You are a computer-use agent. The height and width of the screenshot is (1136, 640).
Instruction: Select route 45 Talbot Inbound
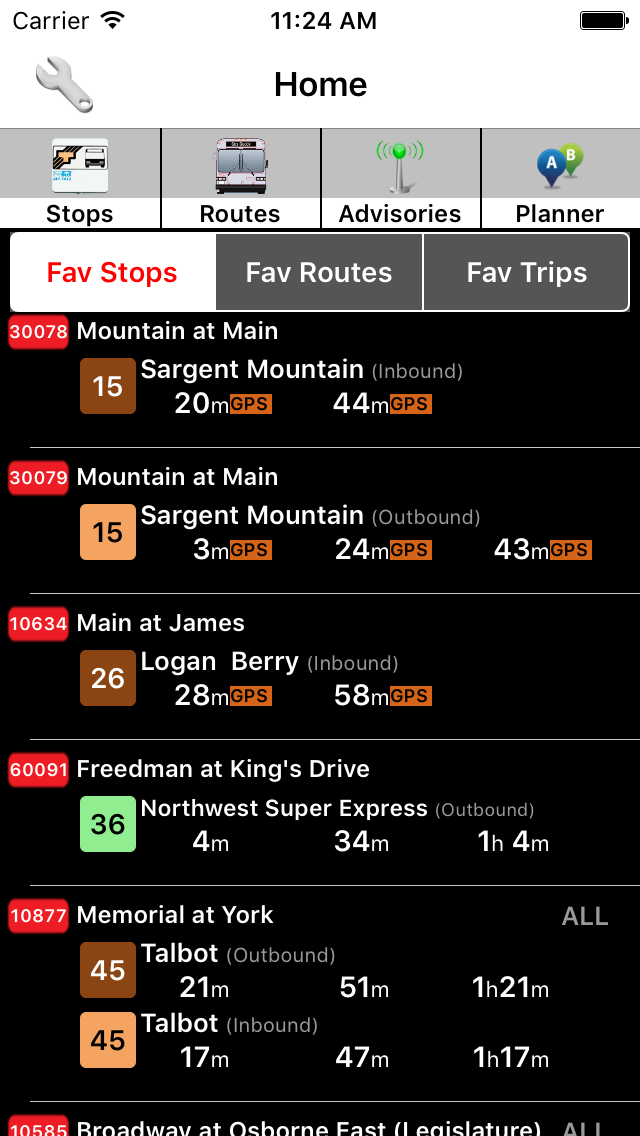[x=320, y=1041]
